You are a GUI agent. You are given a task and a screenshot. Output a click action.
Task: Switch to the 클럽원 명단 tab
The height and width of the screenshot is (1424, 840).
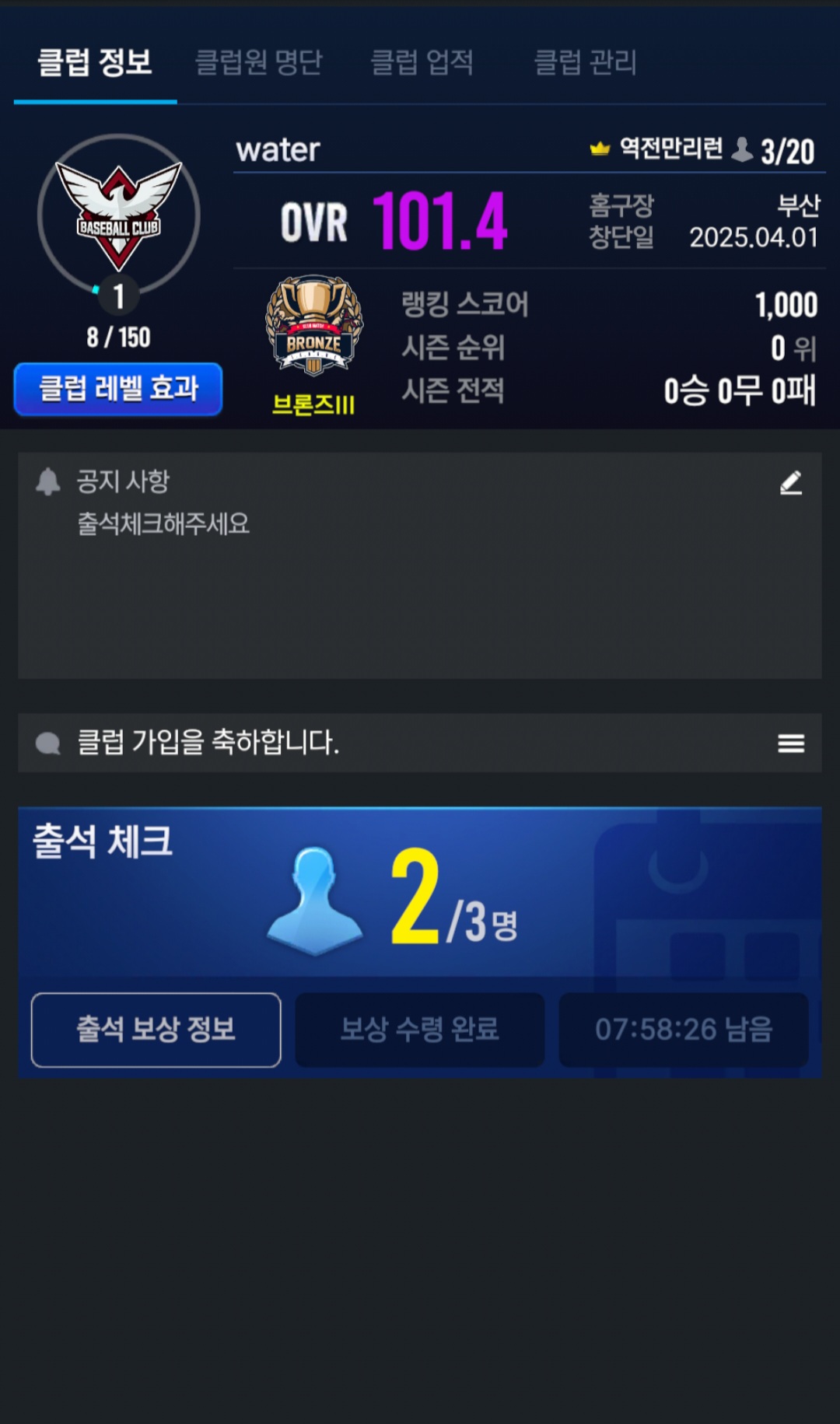[x=258, y=62]
